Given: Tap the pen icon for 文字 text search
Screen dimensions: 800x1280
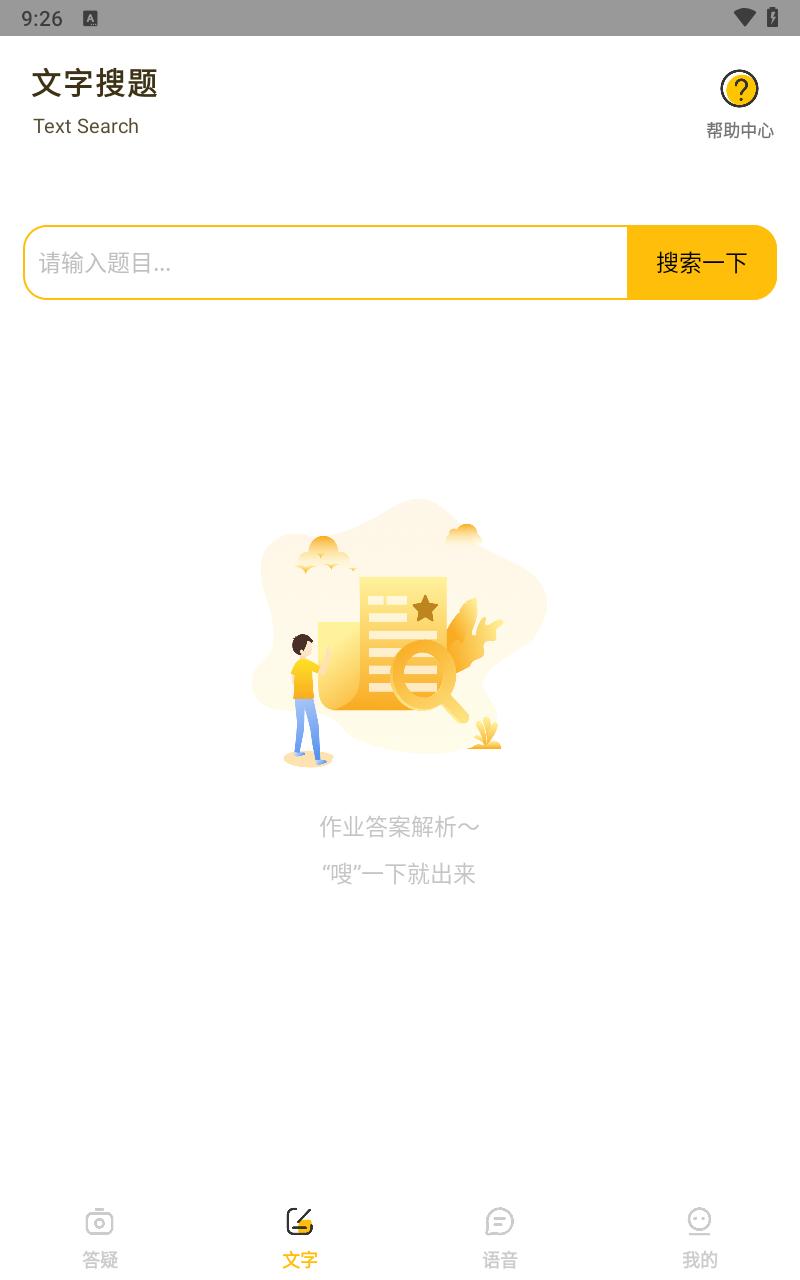Looking at the screenshot, I should [300, 1220].
